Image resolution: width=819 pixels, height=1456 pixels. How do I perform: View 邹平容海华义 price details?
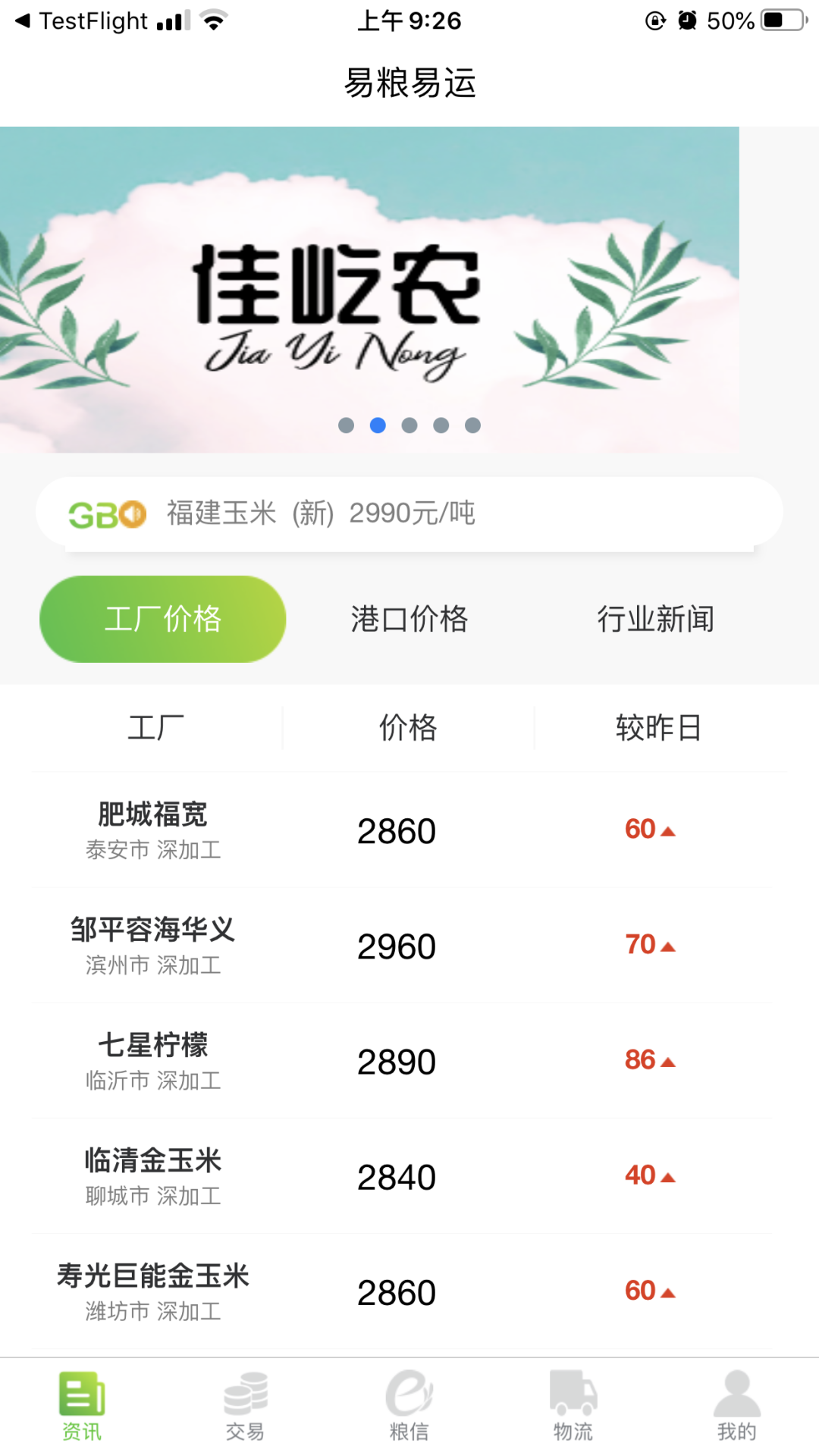(400, 946)
